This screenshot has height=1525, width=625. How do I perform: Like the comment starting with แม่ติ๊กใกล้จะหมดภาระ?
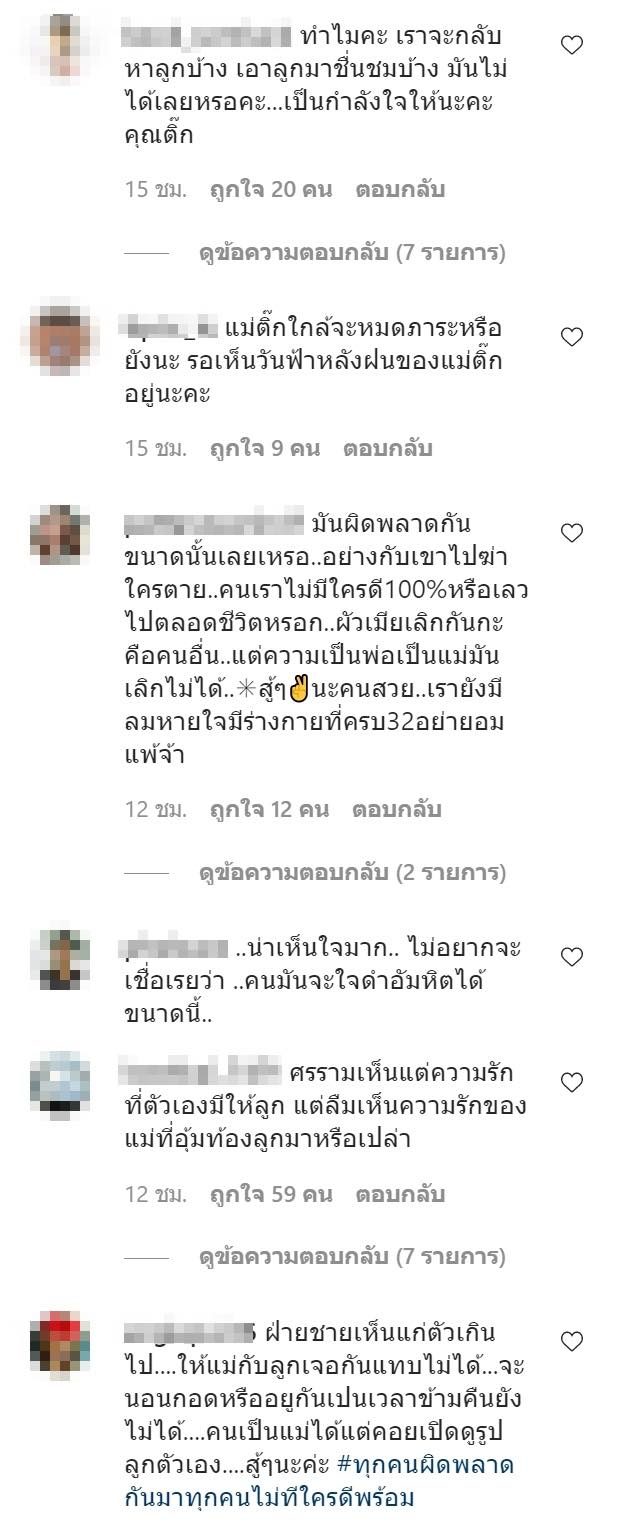pyautogui.click(x=571, y=337)
